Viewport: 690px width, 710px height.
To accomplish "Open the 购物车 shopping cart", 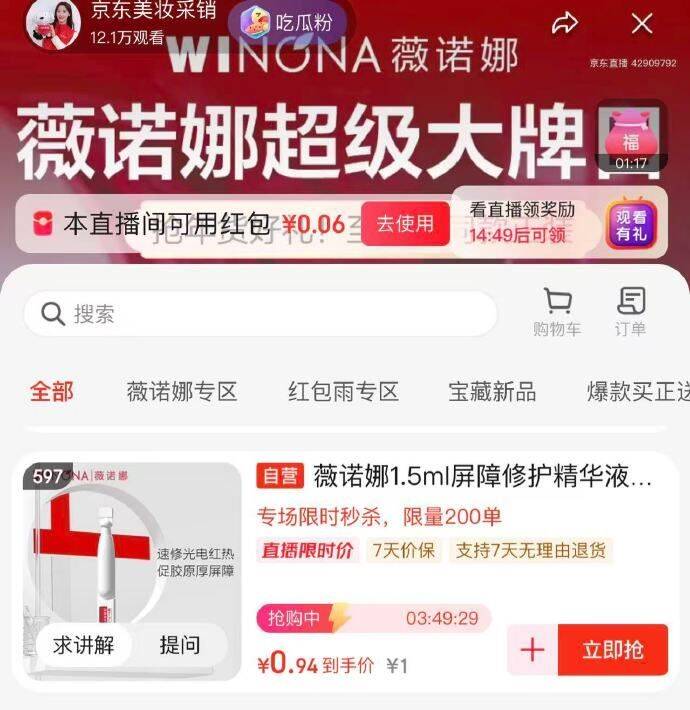I will point(556,312).
